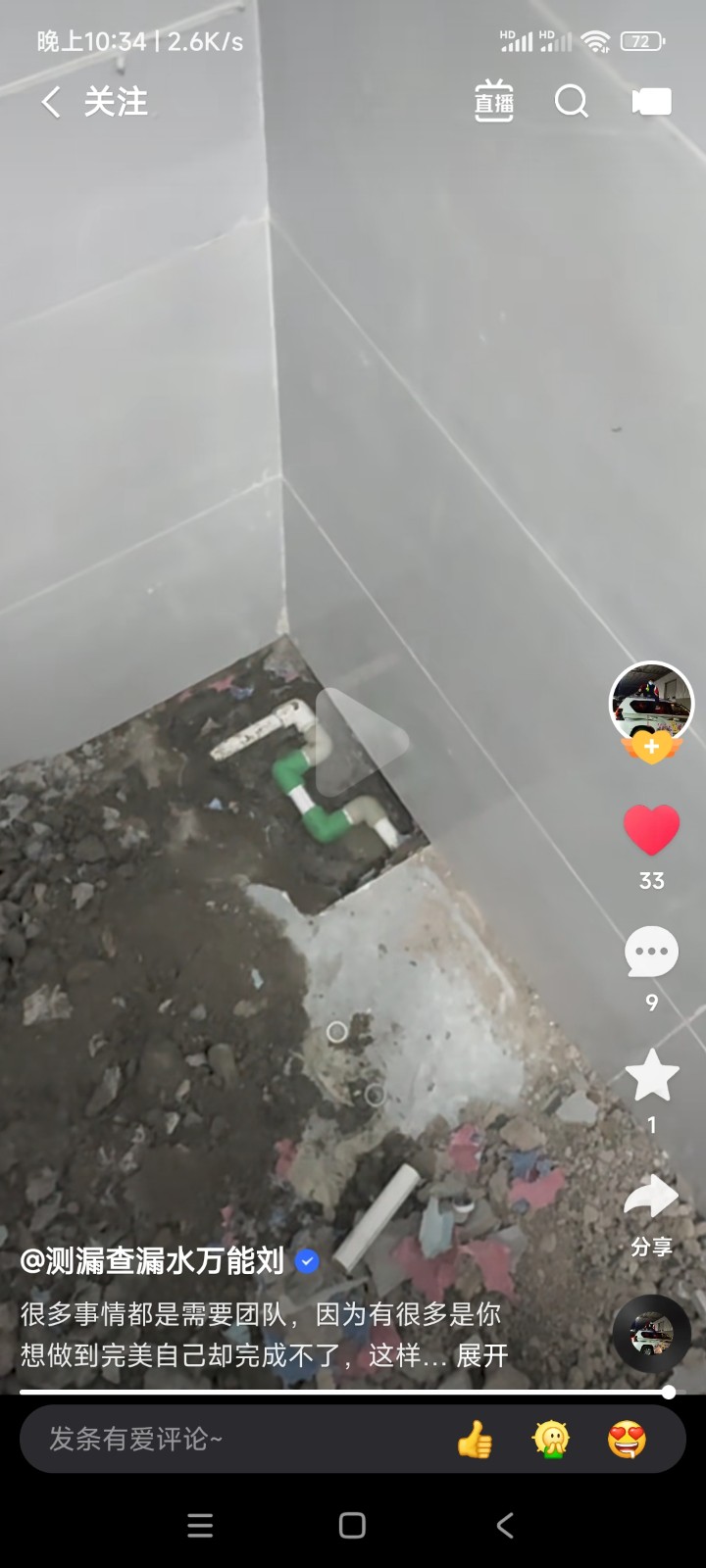Open the 发条有爱评论 comment field
Screen dimensions: 706x1568
pos(196,1439)
